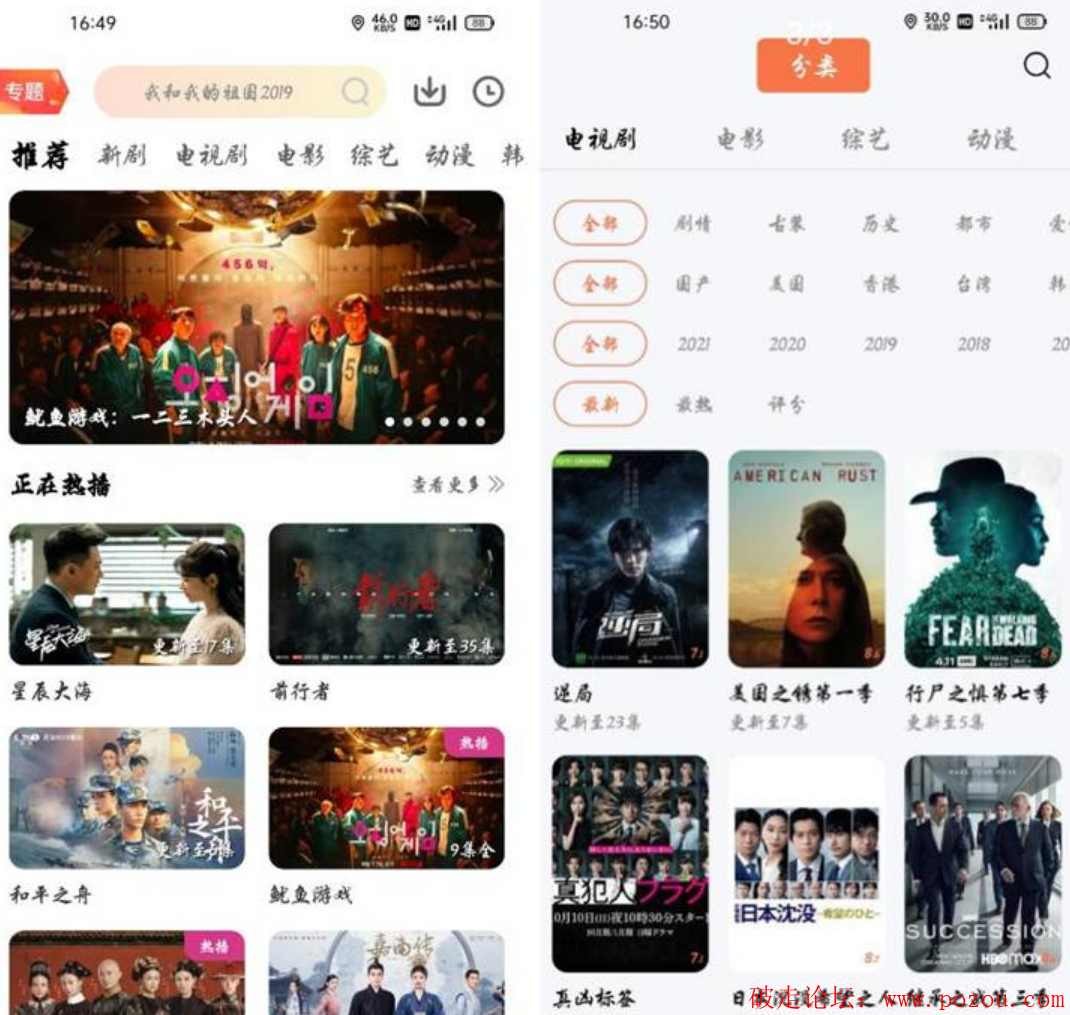
Task: Filter by region 国产
Action: 693,284
